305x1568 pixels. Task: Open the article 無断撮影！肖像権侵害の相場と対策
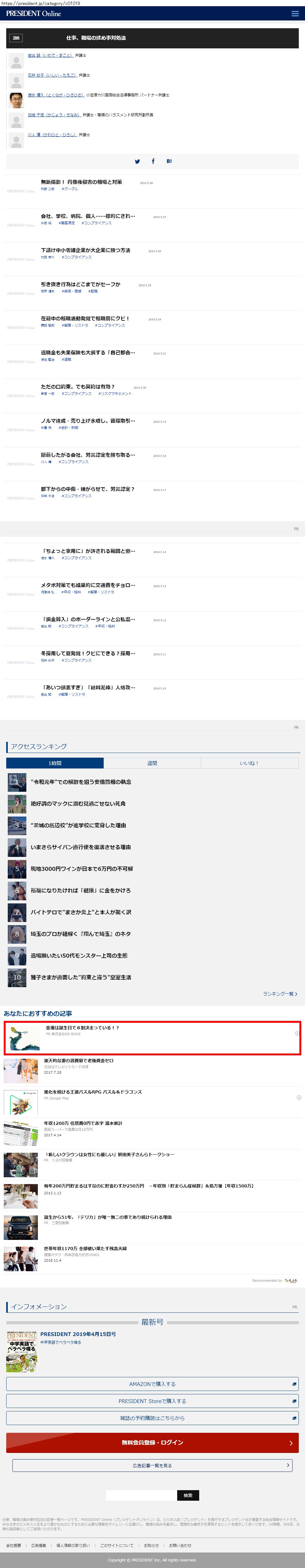pos(81,182)
